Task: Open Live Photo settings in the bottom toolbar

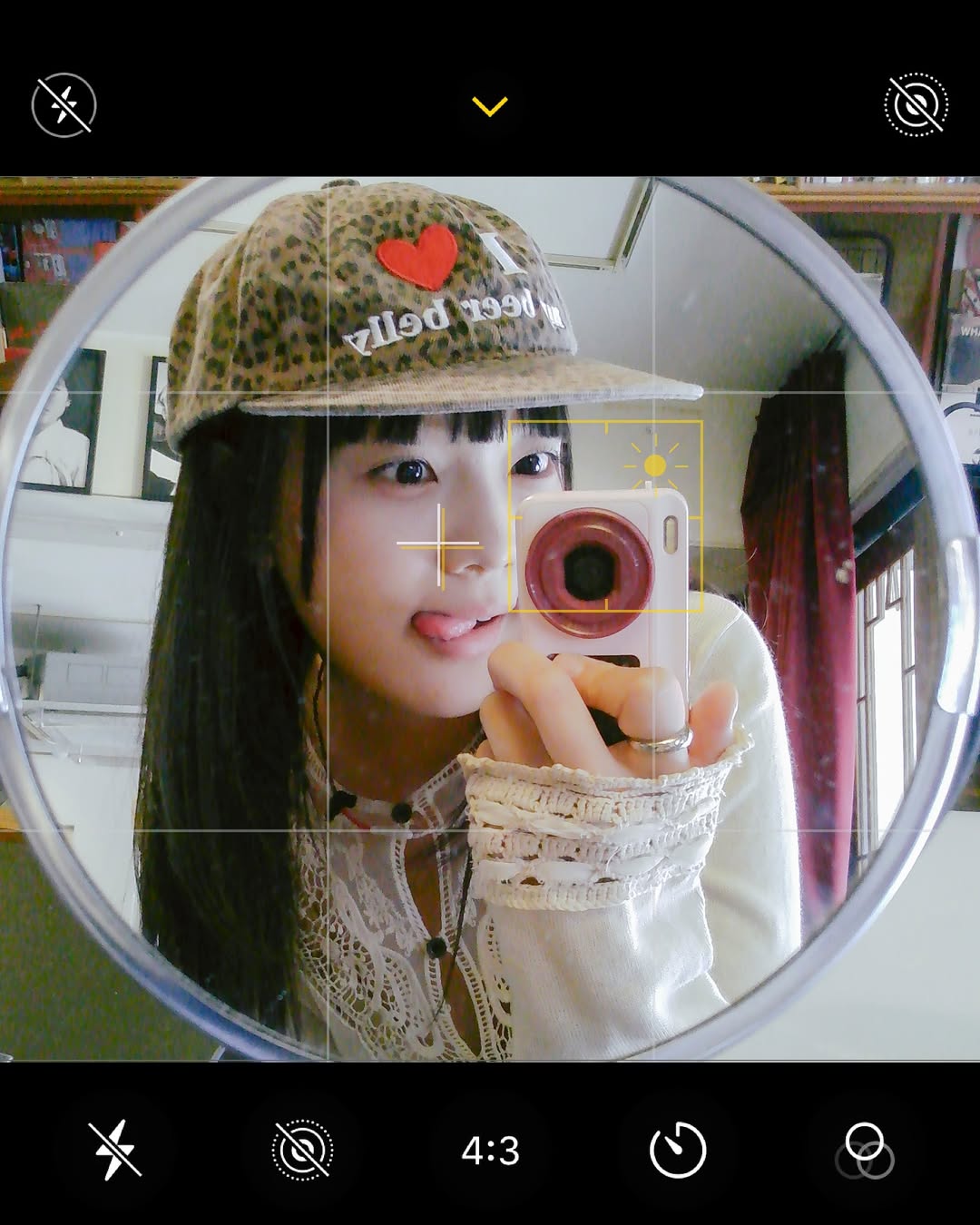Action: pyautogui.click(x=303, y=1150)
